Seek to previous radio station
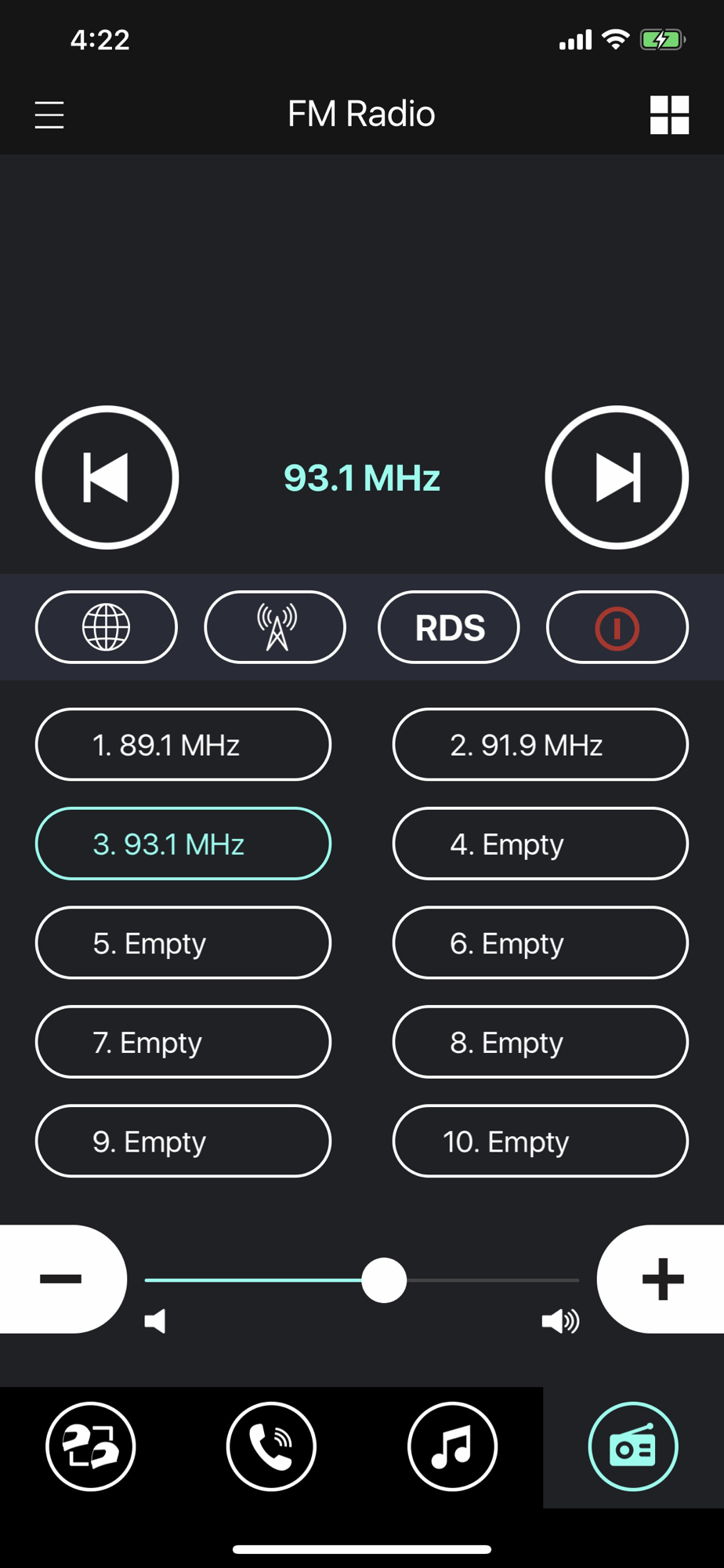724x1568 pixels. click(107, 477)
